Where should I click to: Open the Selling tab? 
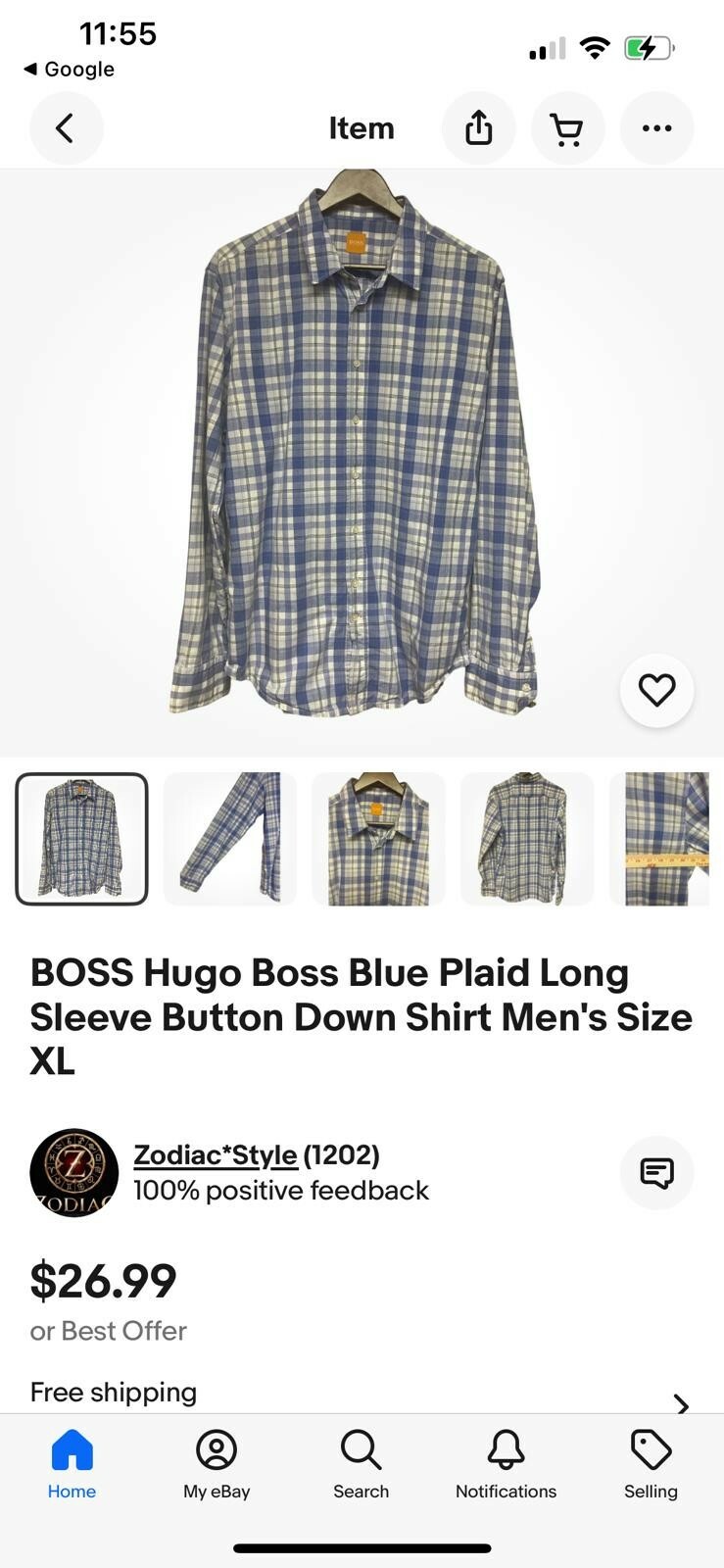tap(651, 1464)
